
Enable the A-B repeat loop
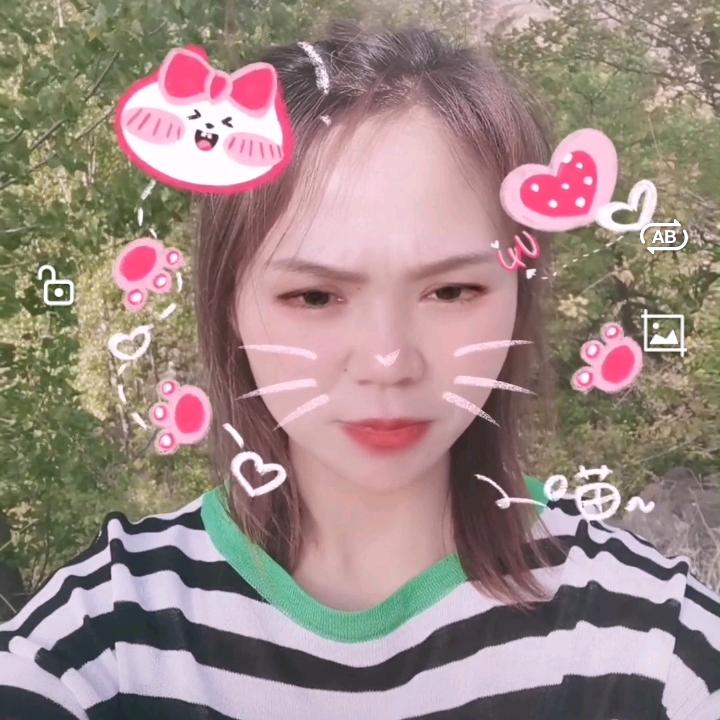[x=664, y=237]
